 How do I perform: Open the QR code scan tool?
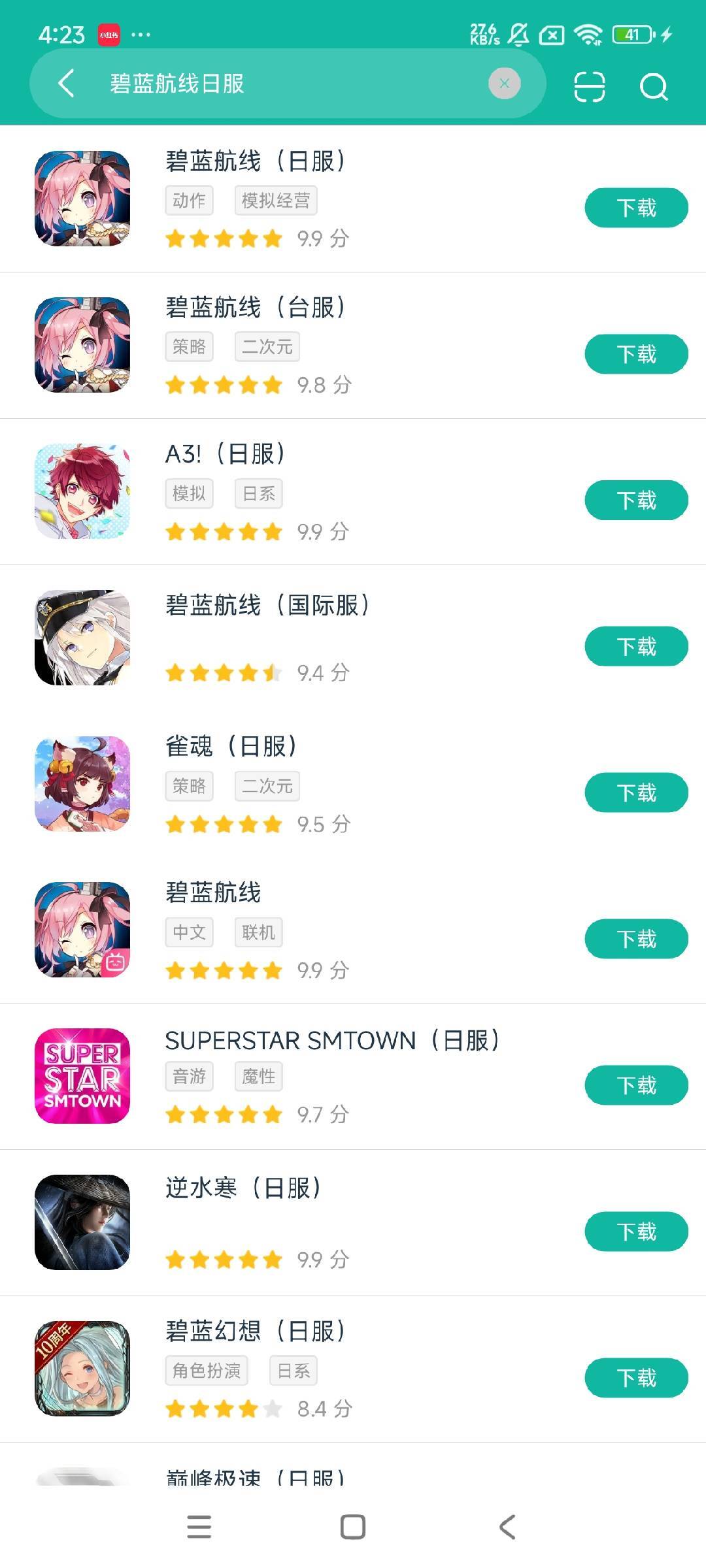tap(589, 86)
